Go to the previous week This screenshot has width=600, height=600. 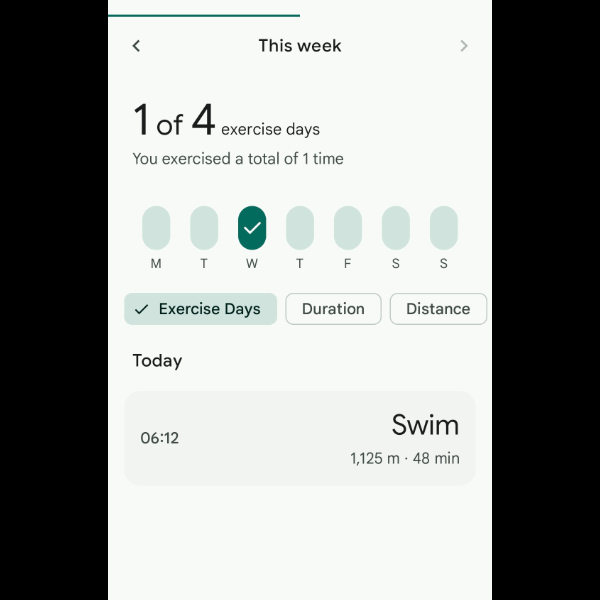tap(137, 46)
